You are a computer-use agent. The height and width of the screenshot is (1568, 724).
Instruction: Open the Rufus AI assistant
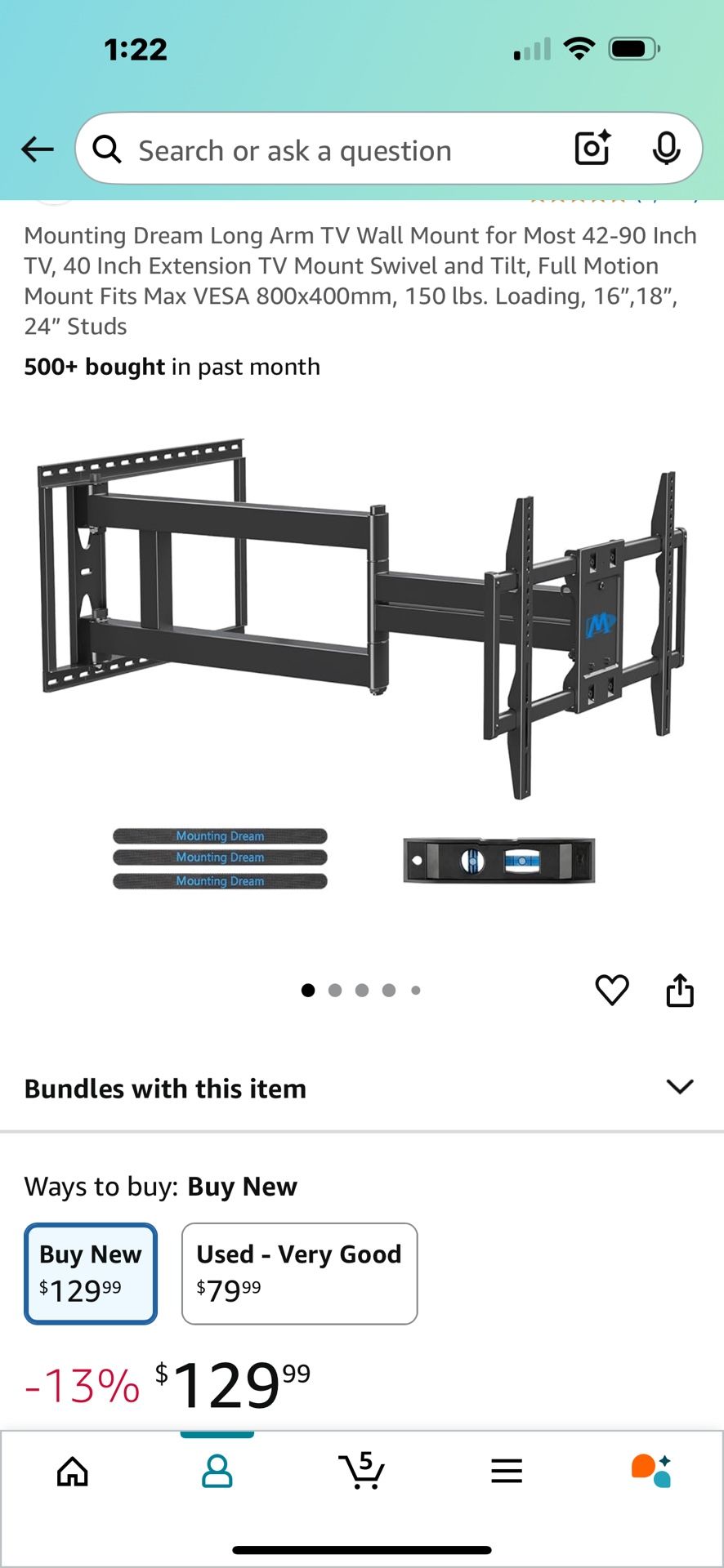[x=651, y=1472]
